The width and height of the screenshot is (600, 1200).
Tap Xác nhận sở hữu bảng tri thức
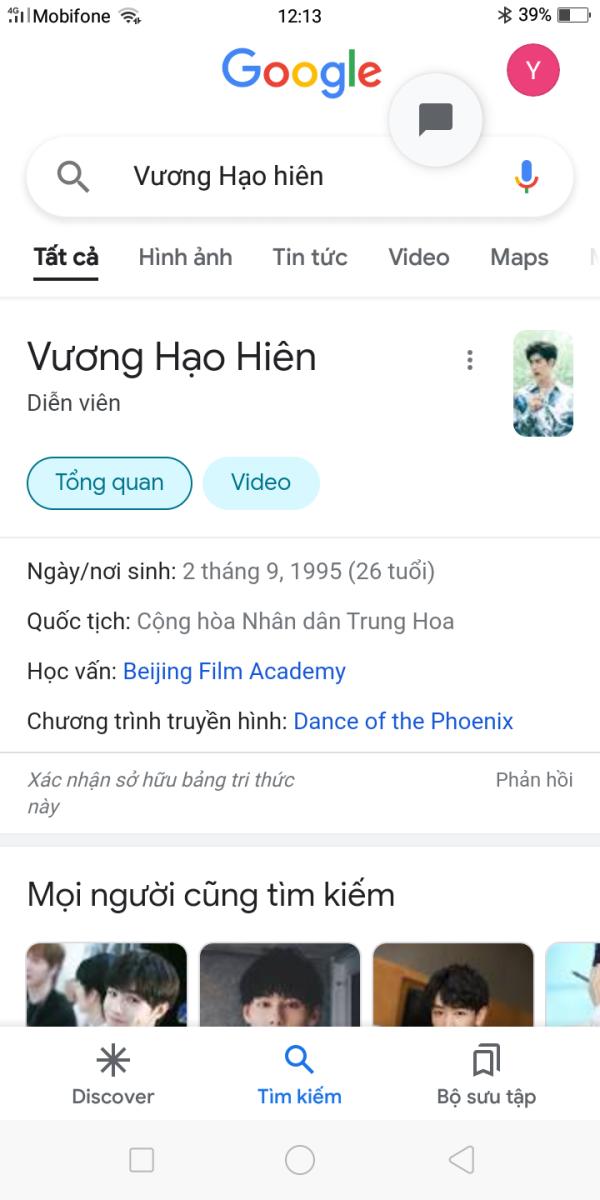click(161, 793)
